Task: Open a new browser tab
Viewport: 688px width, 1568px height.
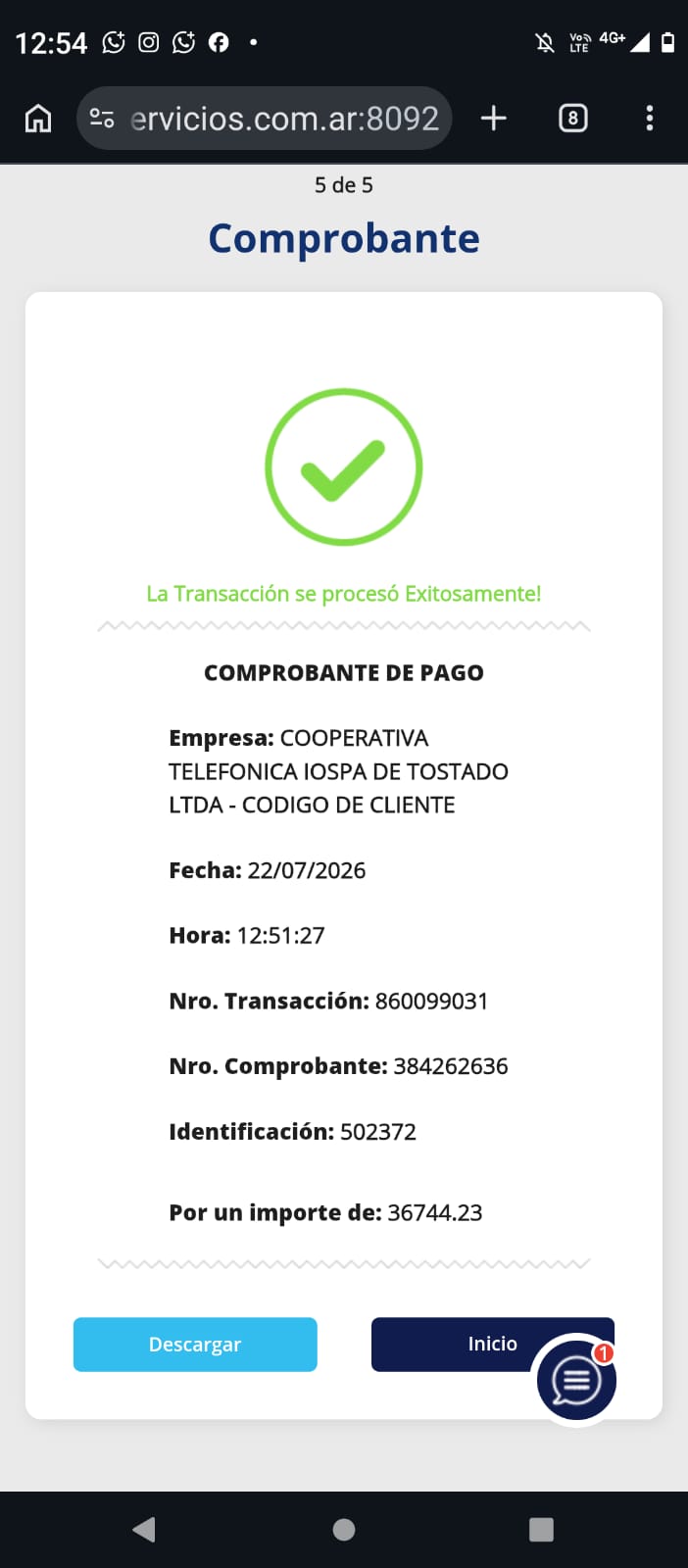Action: 494,119
